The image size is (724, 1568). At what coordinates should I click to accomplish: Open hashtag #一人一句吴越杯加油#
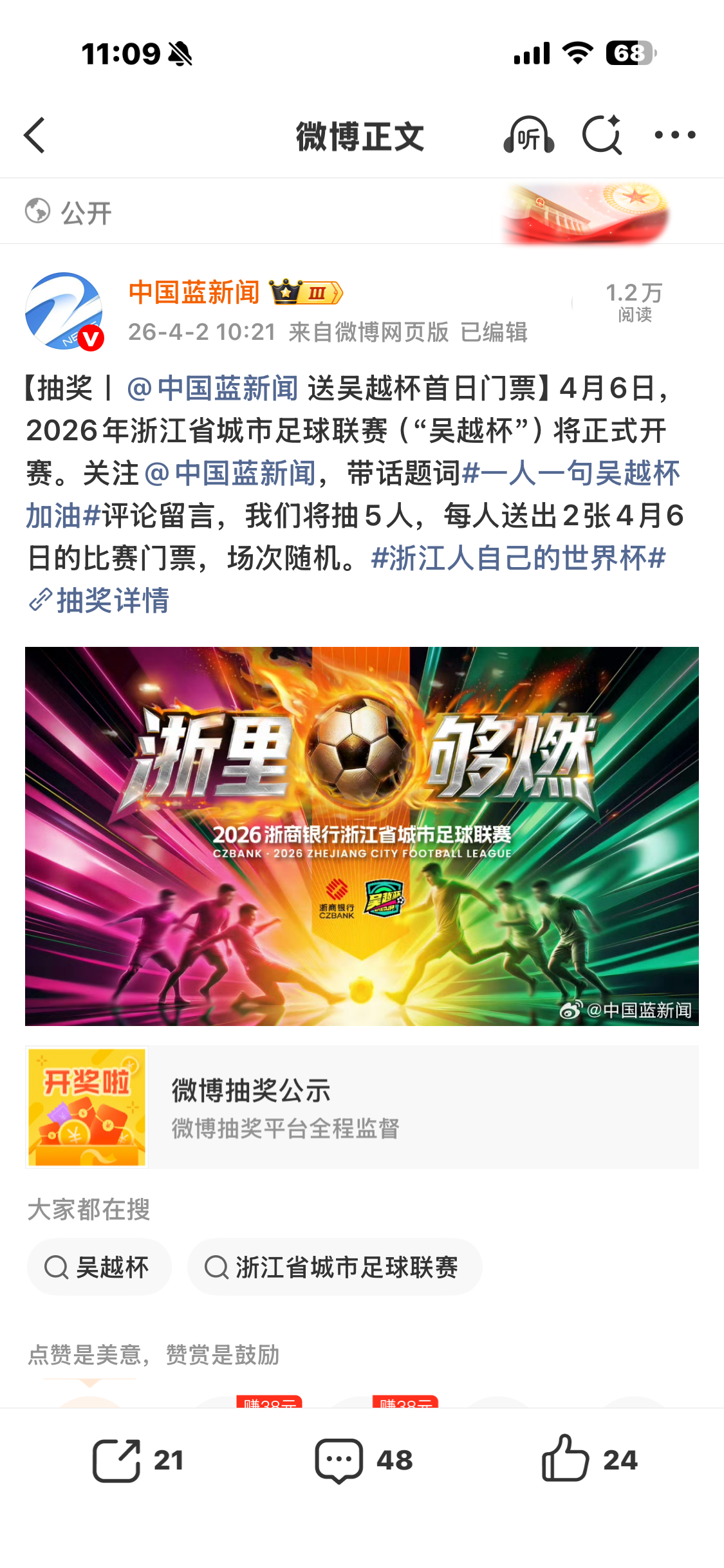coord(570,474)
